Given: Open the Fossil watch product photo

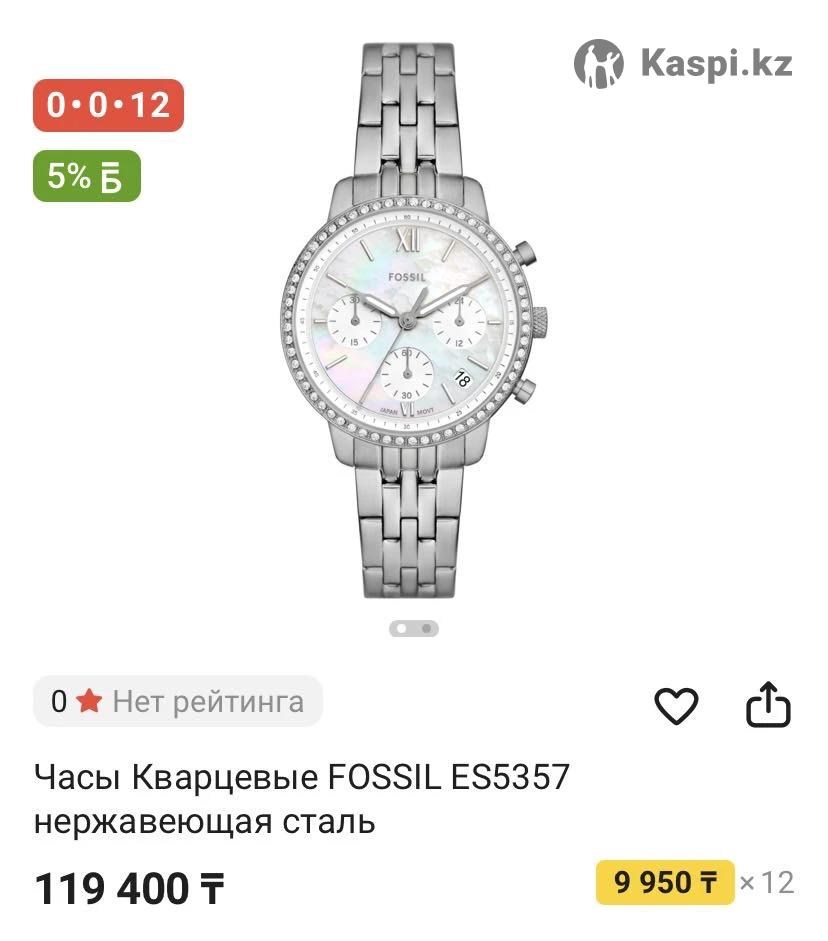Looking at the screenshot, I should (x=414, y=320).
